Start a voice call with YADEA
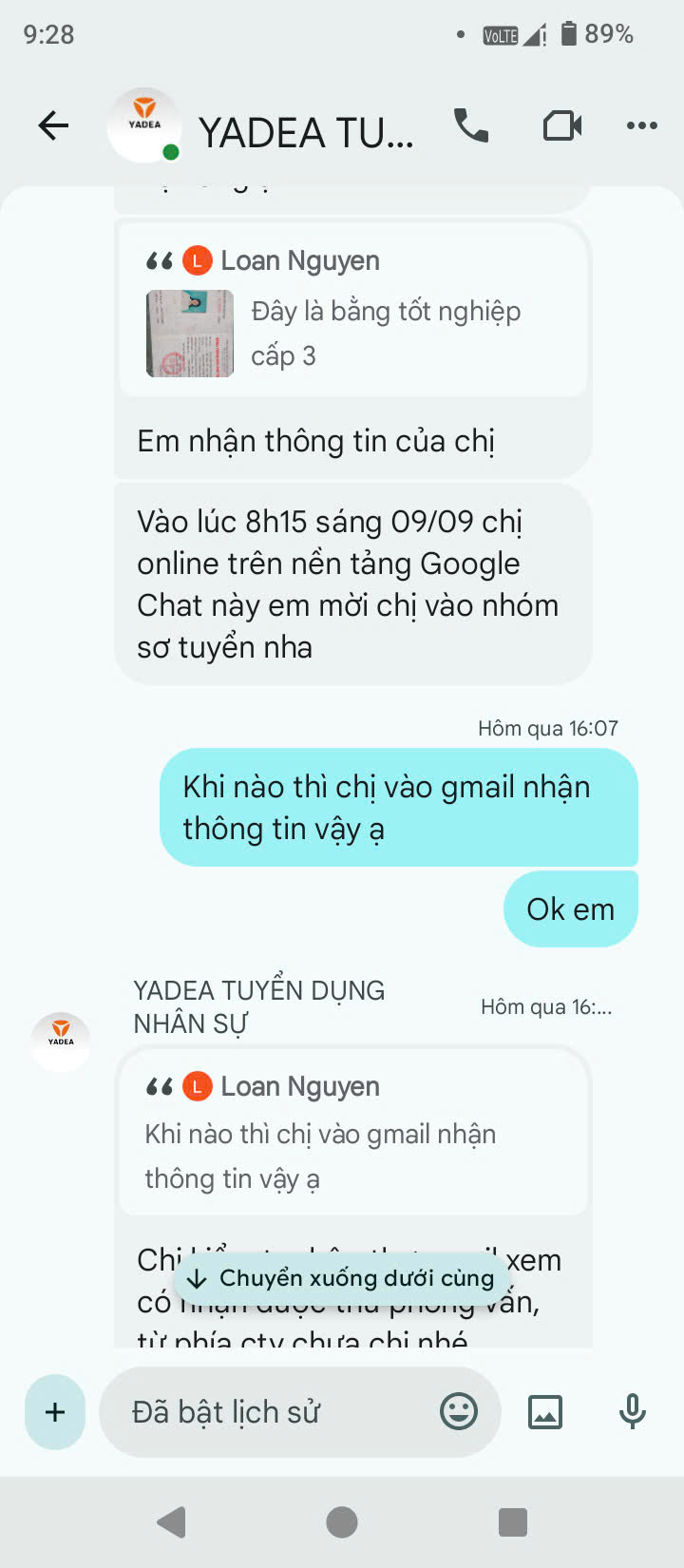 point(471,125)
